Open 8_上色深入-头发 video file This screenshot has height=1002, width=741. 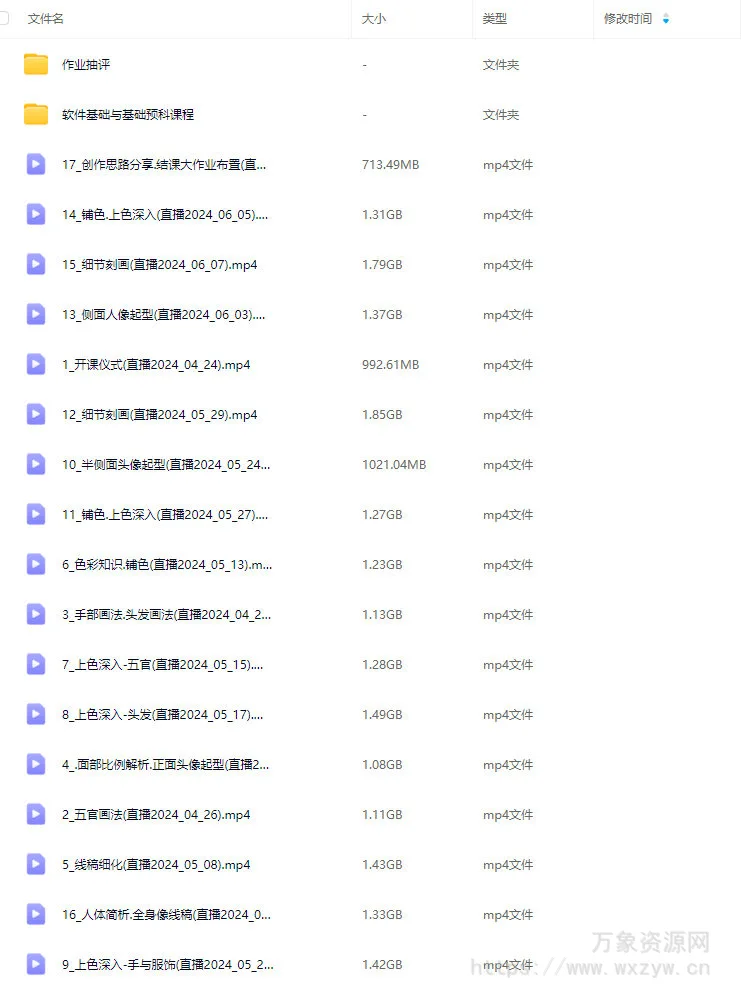pyautogui.click(x=162, y=715)
